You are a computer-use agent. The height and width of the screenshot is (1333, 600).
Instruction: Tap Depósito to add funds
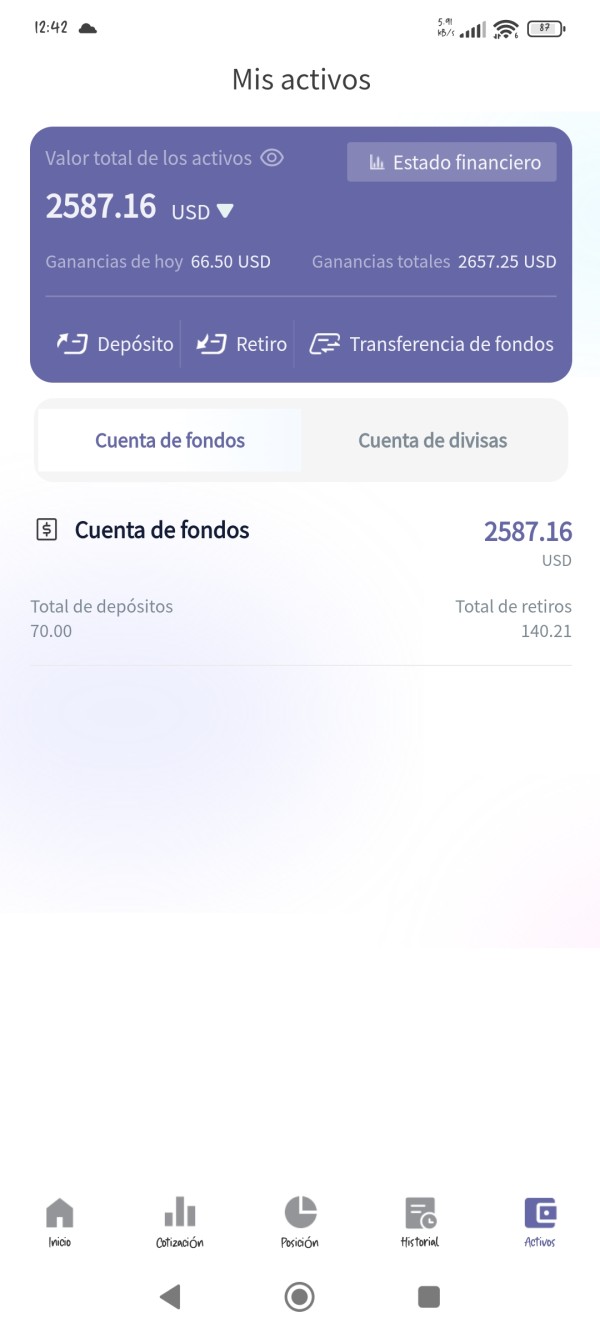[115, 344]
